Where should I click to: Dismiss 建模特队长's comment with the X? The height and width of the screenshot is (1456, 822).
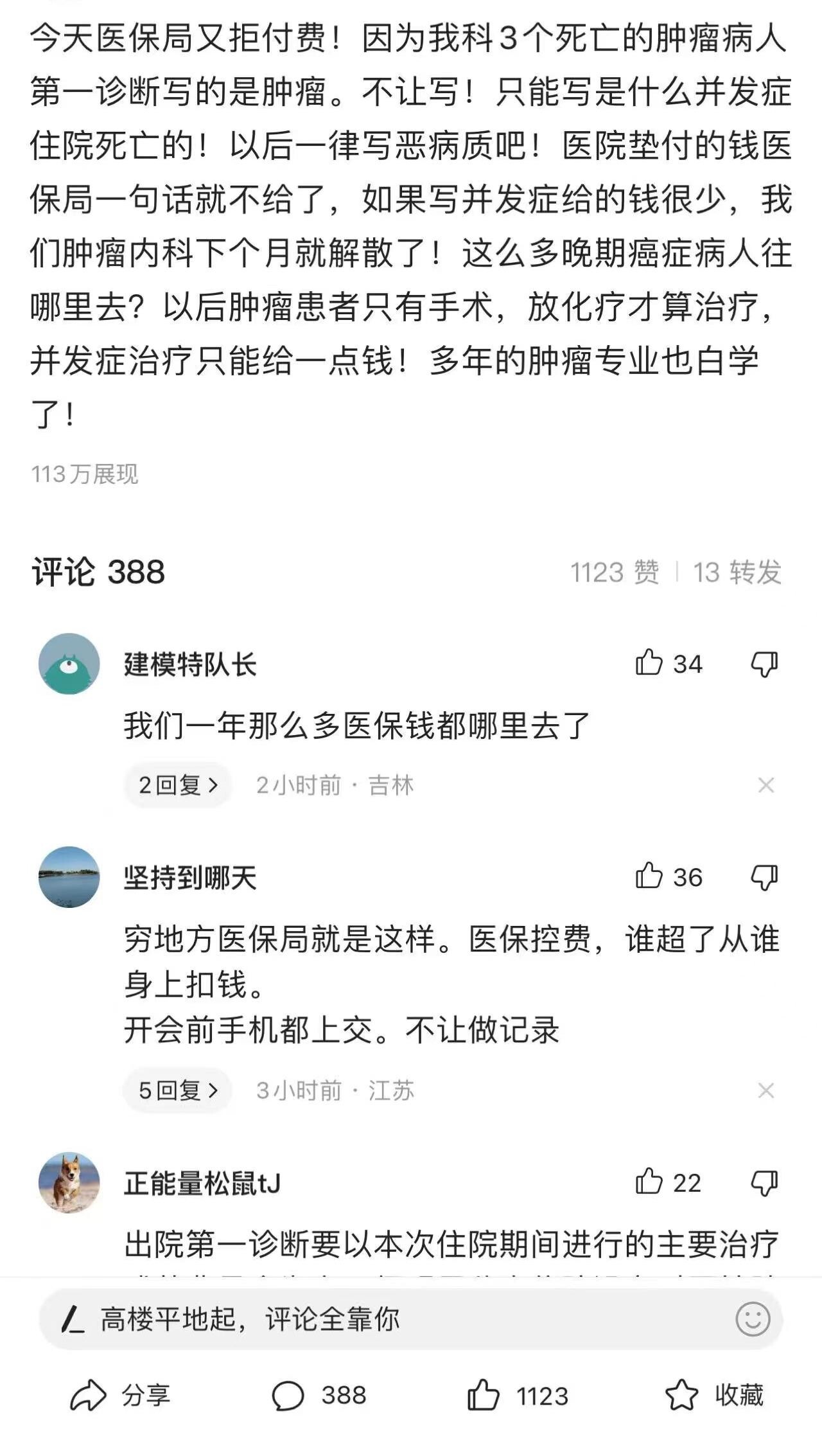point(765,785)
